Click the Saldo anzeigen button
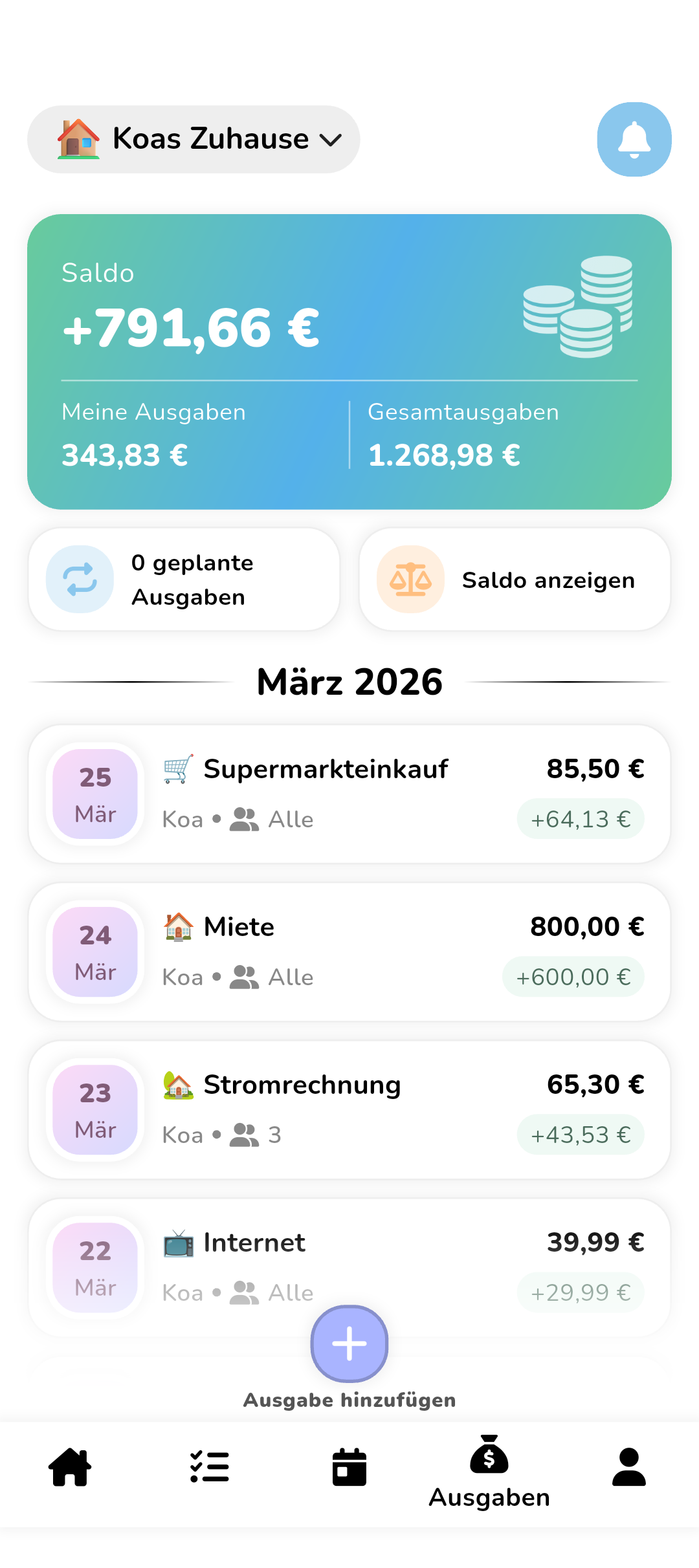 coord(515,578)
